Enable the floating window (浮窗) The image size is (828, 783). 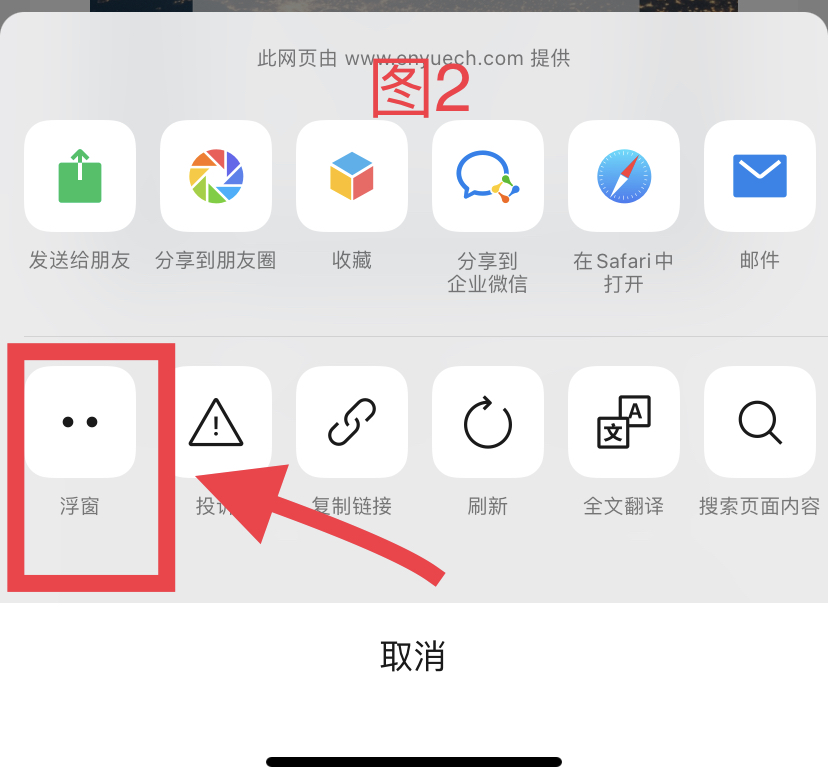coord(80,422)
